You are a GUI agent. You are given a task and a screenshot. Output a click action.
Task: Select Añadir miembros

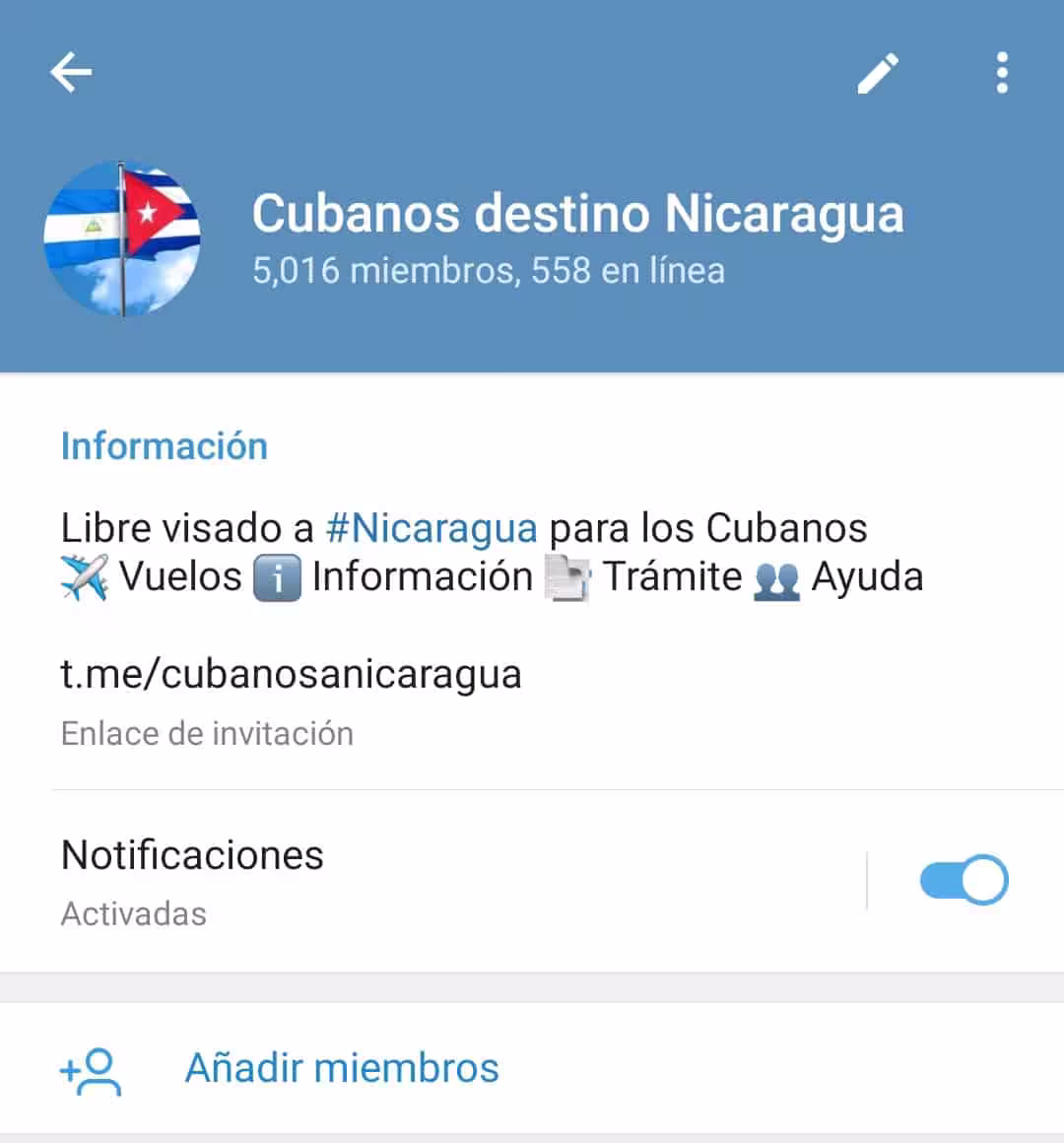tap(341, 1068)
